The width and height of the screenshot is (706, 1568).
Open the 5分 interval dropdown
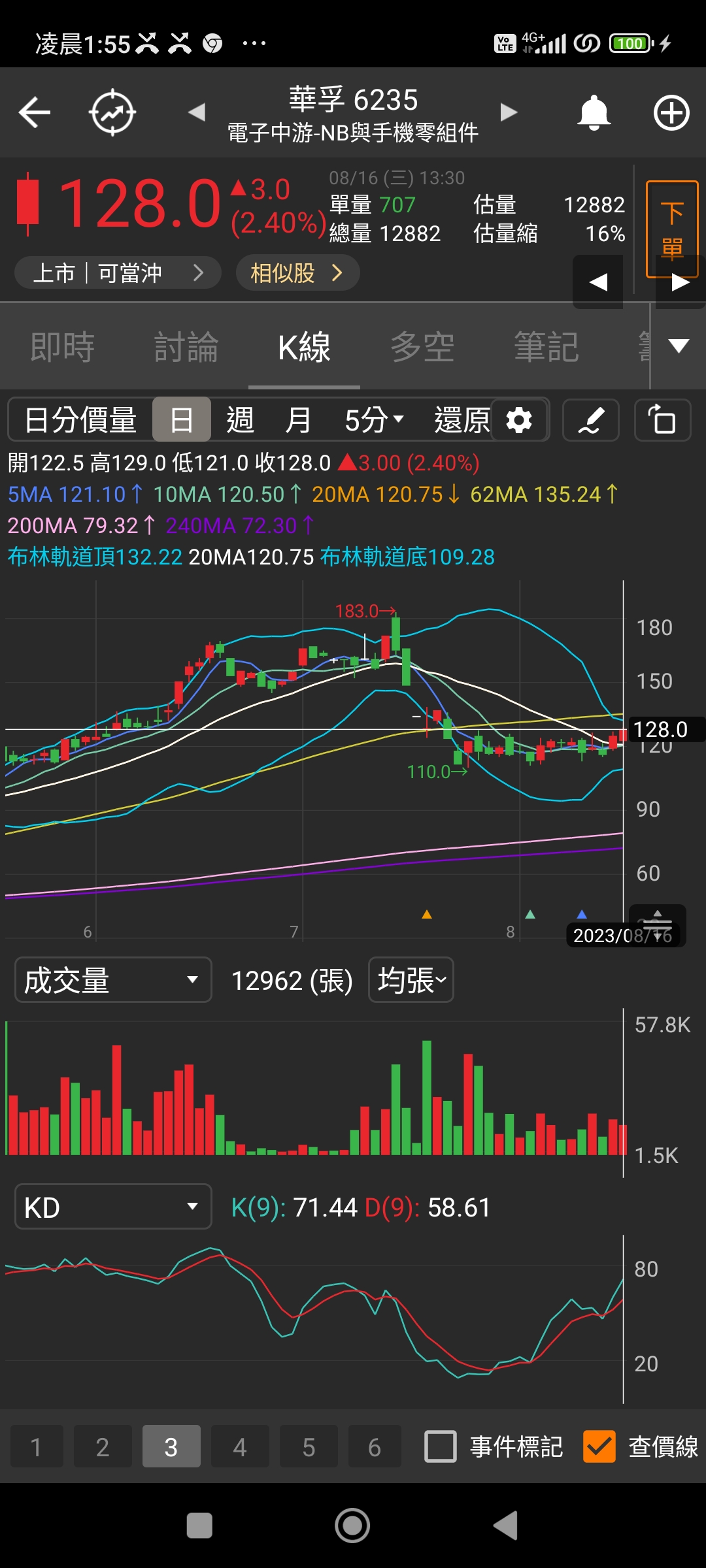coord(373,420)
